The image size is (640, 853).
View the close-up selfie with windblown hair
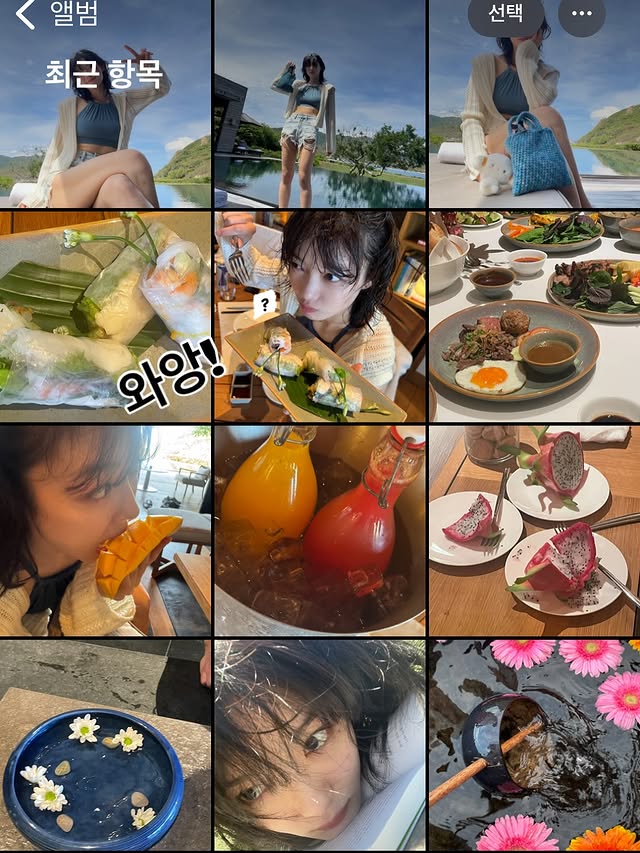320,746
